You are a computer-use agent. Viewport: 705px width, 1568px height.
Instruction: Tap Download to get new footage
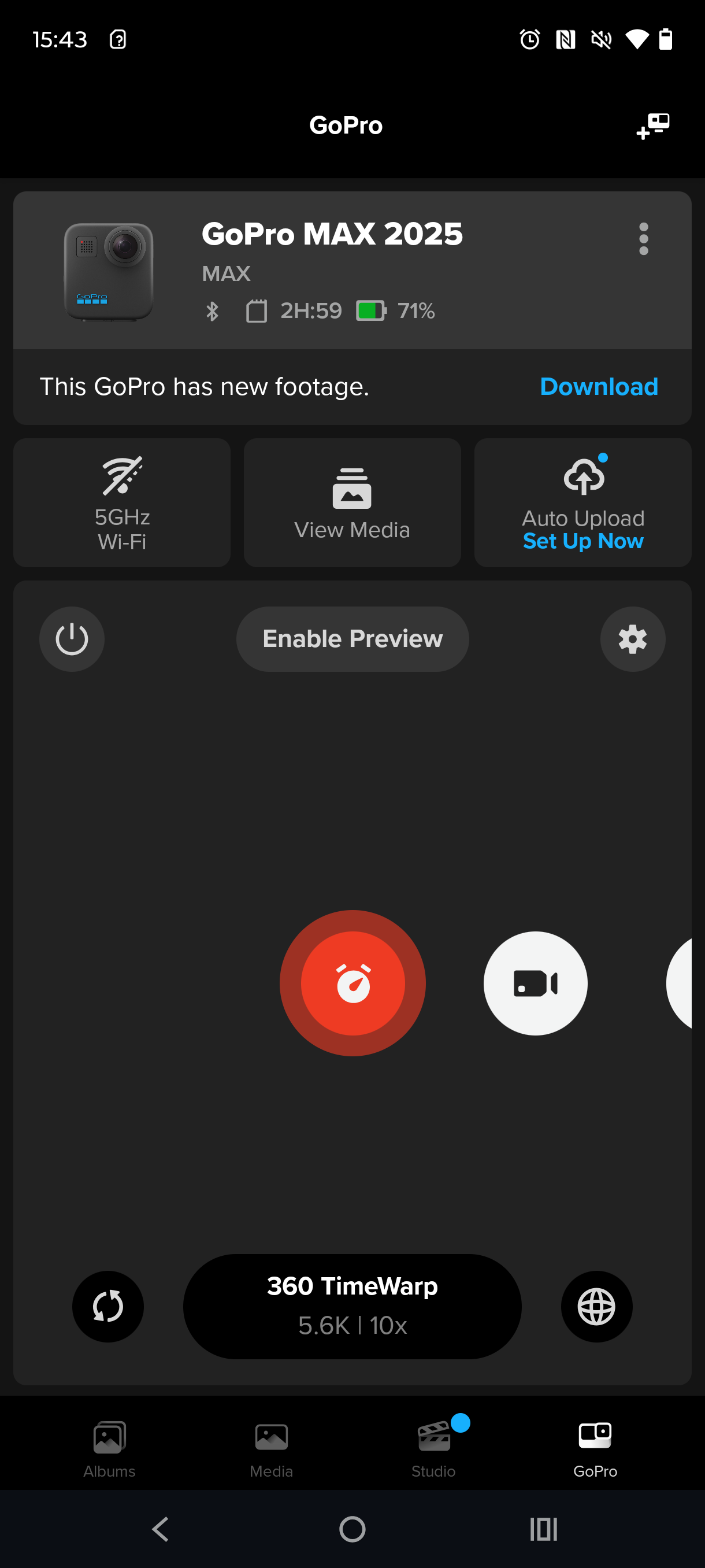[x=598, y=387]
